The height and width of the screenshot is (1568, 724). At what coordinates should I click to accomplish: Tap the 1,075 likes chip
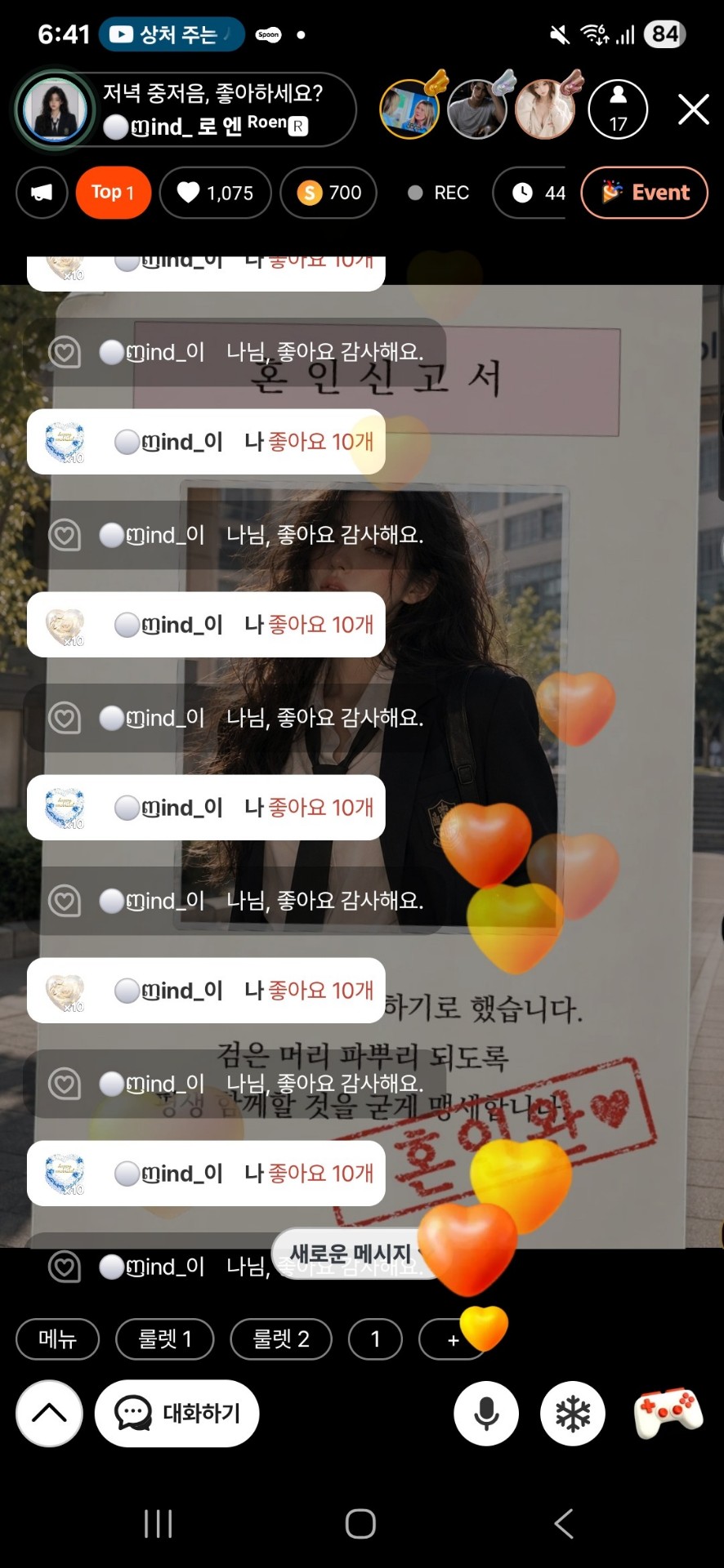click(216, 193)
